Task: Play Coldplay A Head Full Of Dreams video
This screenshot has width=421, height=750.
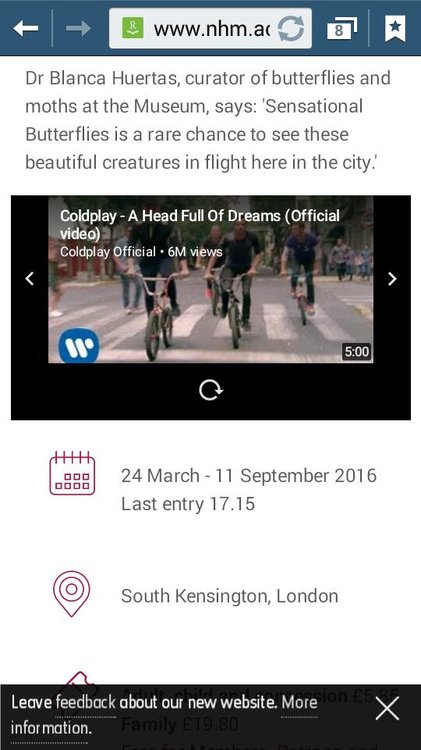Action: click(x=210, y=279)
